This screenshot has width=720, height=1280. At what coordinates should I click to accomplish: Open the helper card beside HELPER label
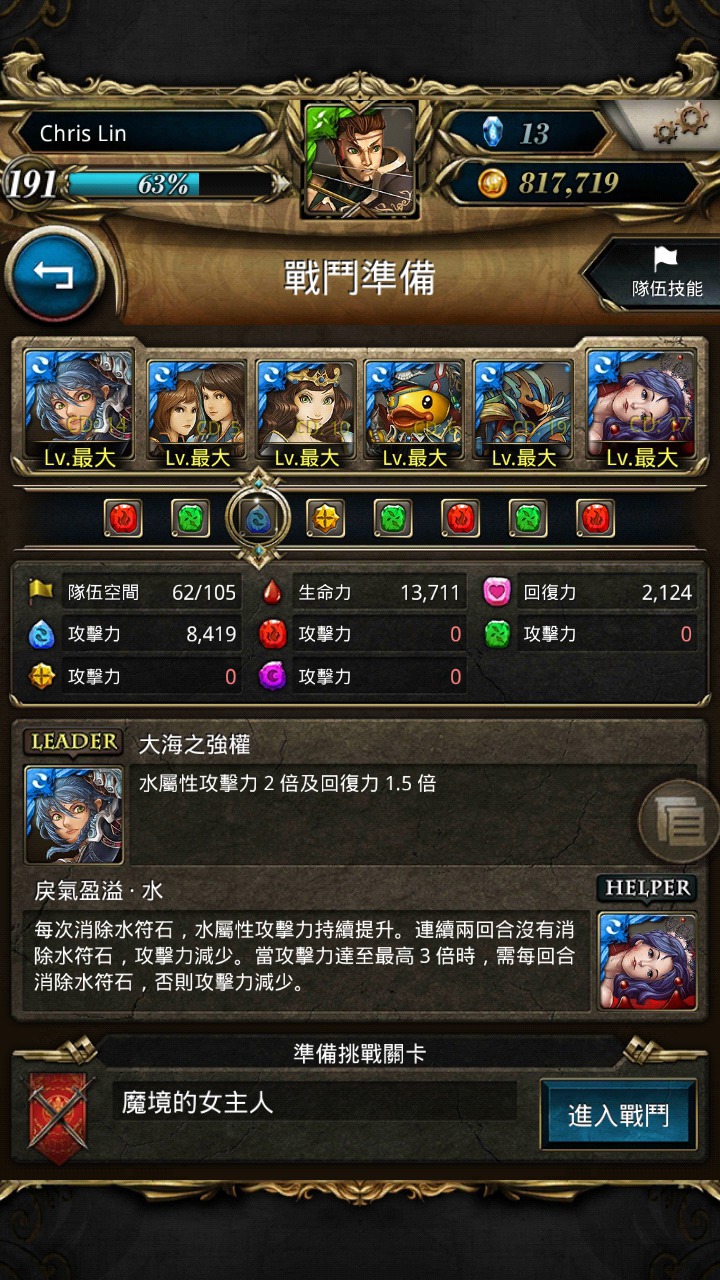tap(647, 961)
